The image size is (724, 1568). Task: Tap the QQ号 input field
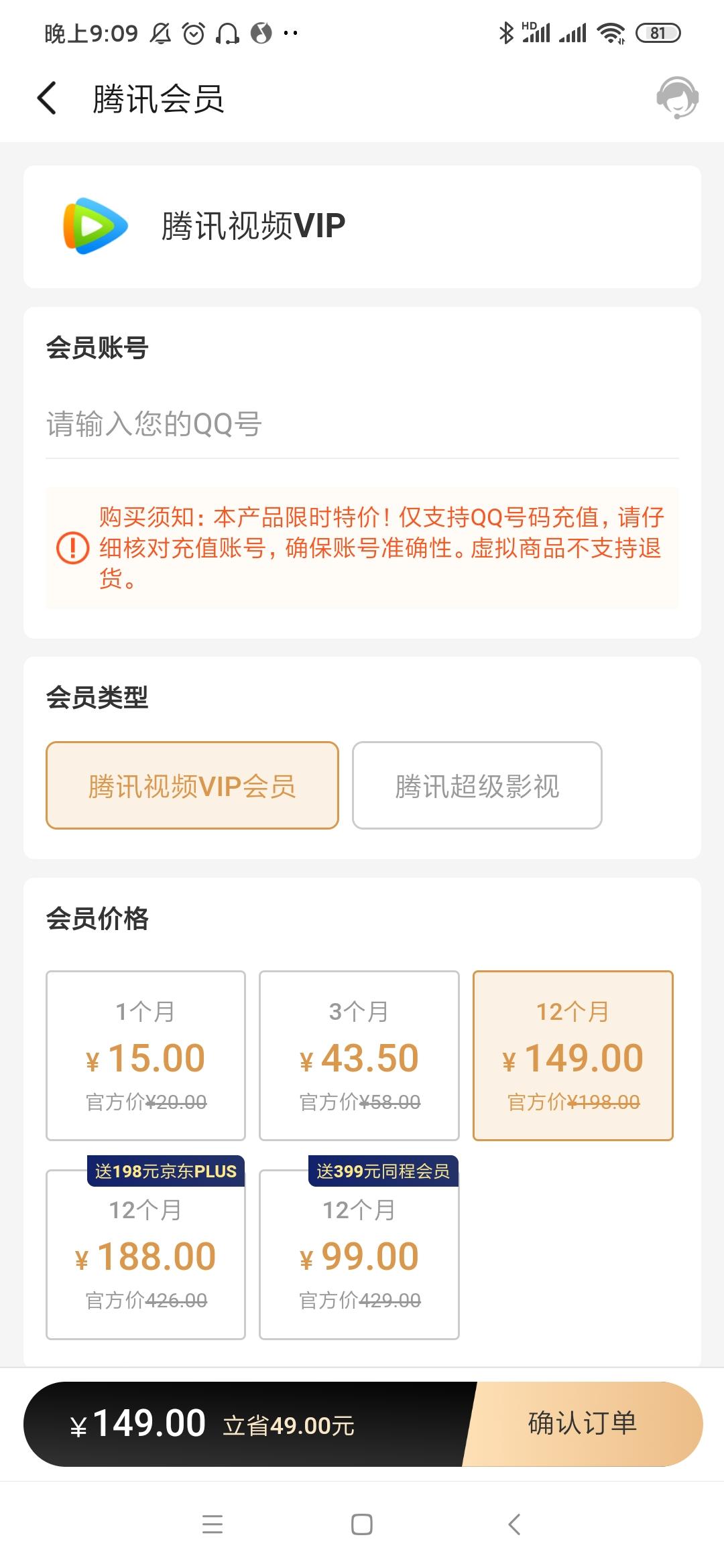click(x=362, y=424)
